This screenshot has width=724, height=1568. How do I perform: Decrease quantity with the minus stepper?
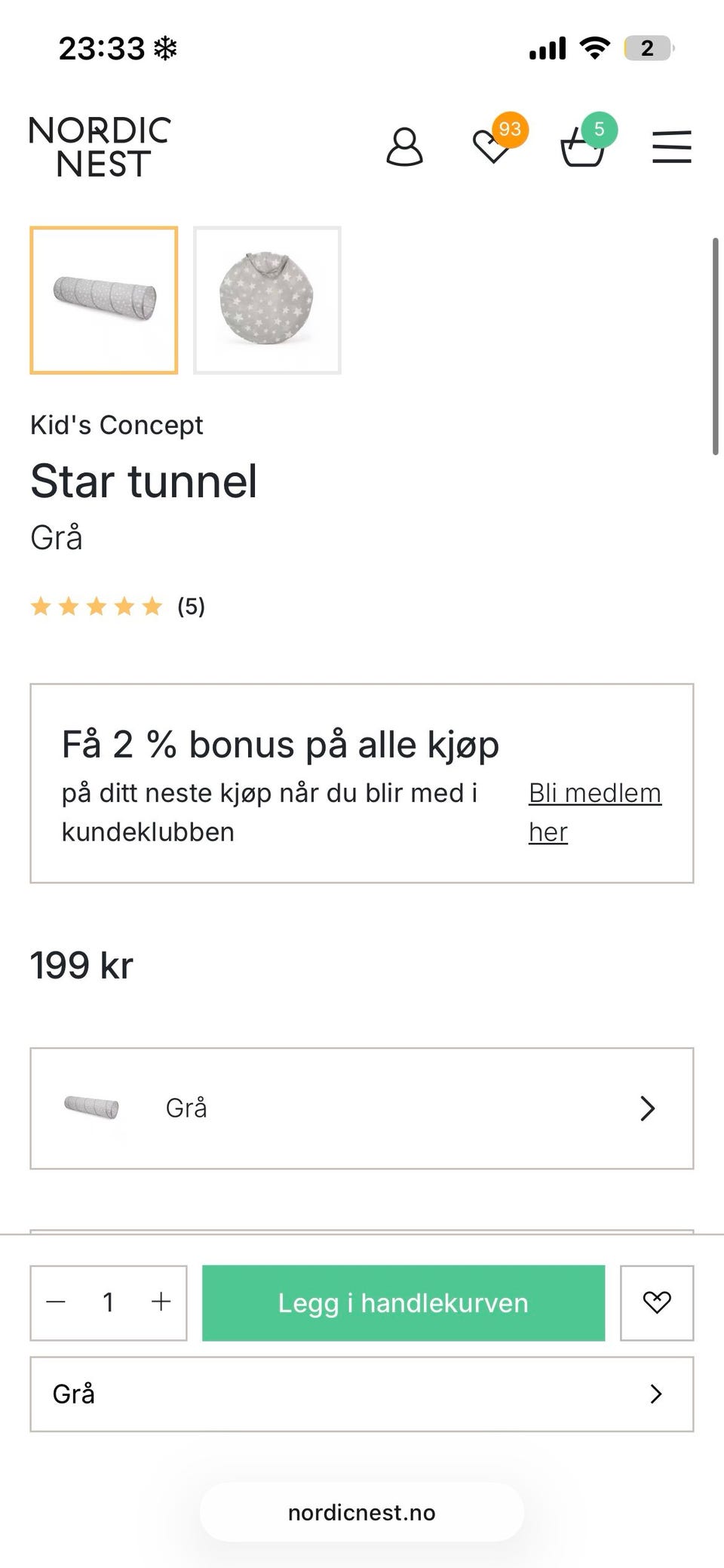click(57, 1302)
